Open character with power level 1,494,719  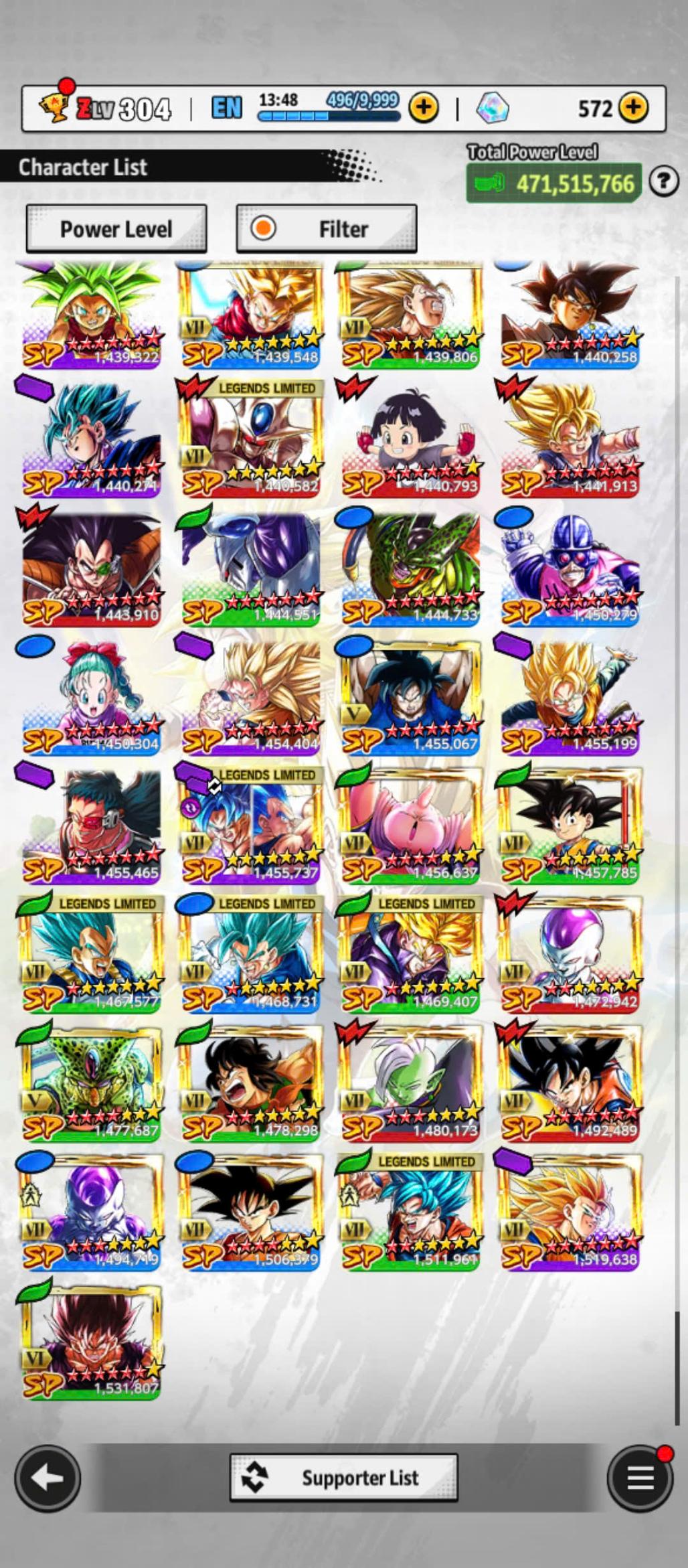click(x=92, y=1212)
